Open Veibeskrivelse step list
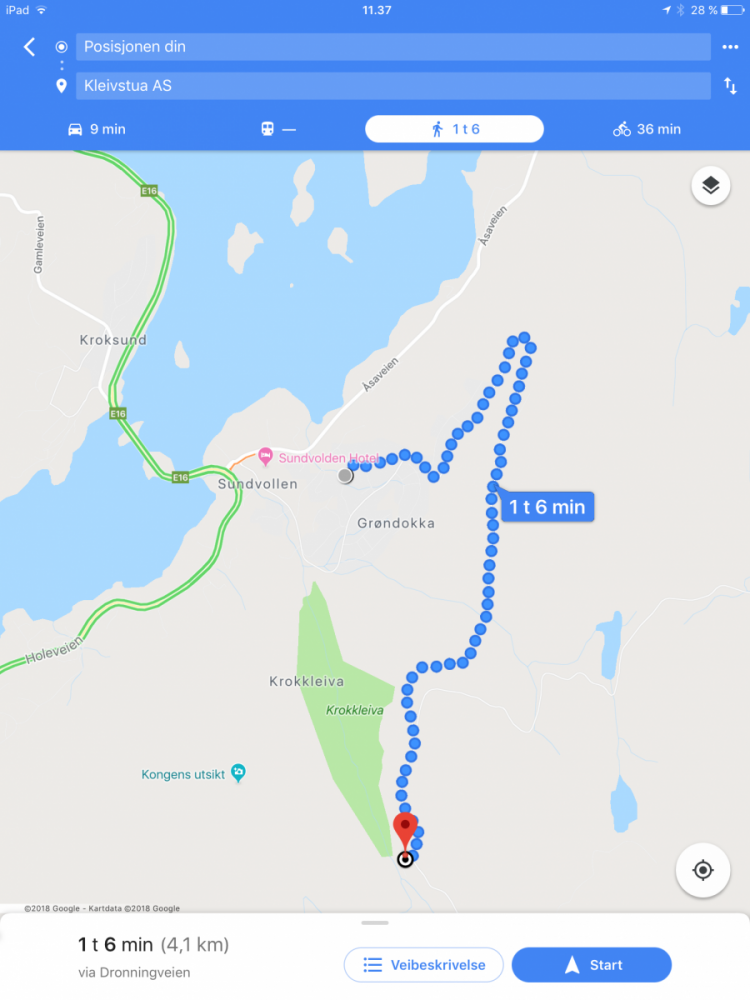Screen dimensions: 750x1000 (x=424, y=965)
